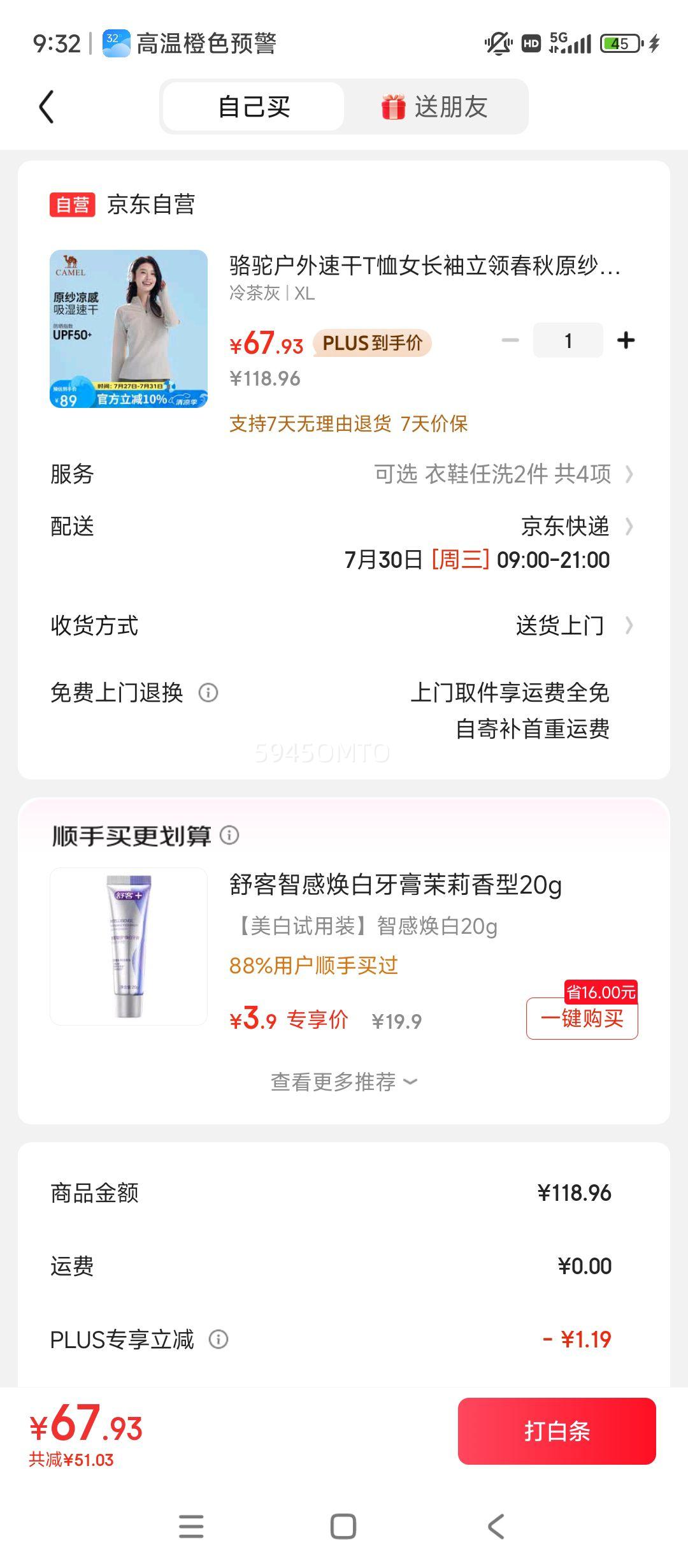Pay with 打白条
The image size is (688, 1568).
pyautogui.click(x=557, y=1432)
